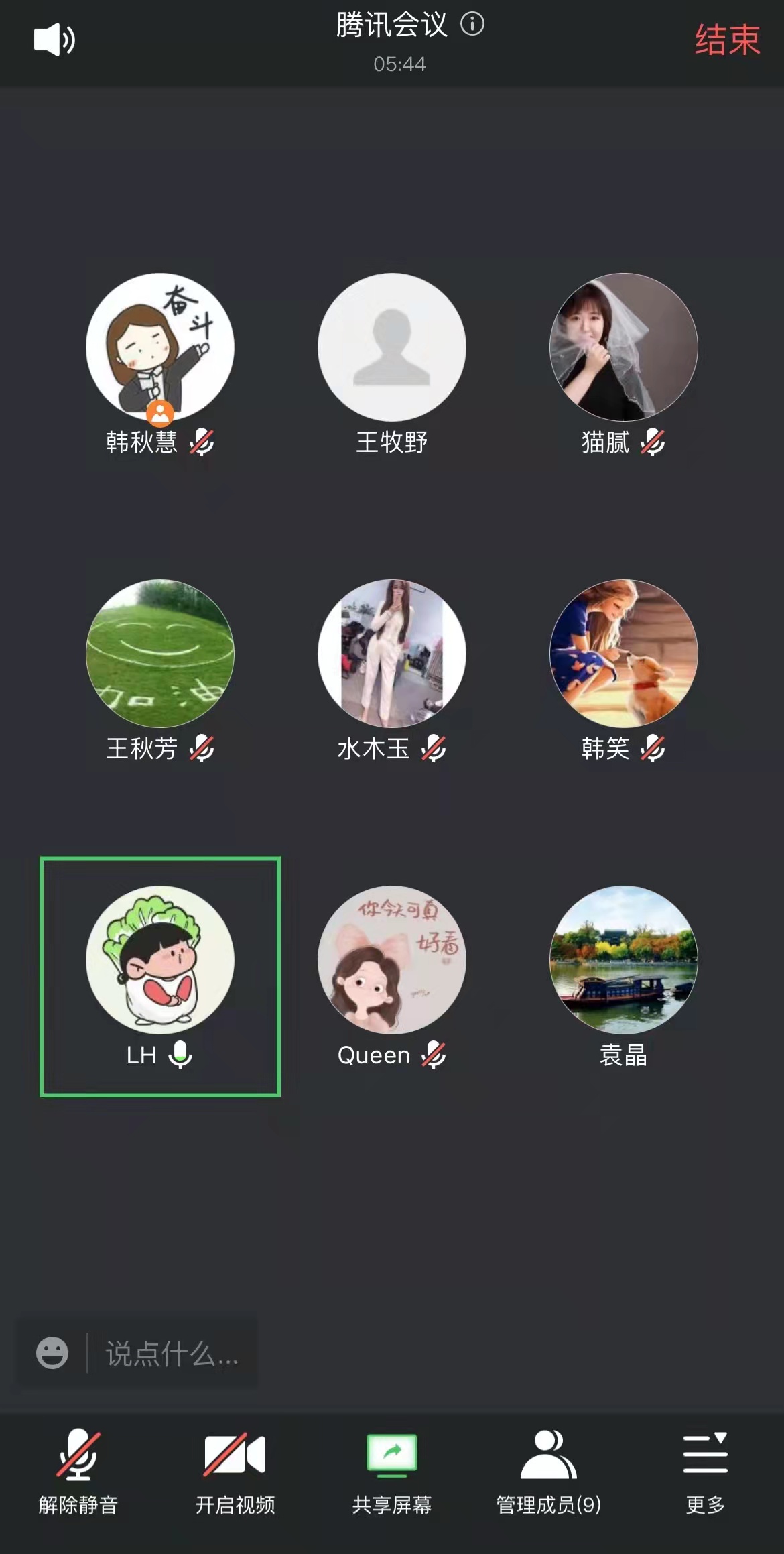This screenshot has width=784, height=1554.
Task: Select participant Queen's avatar
Action: click(392, 960)
